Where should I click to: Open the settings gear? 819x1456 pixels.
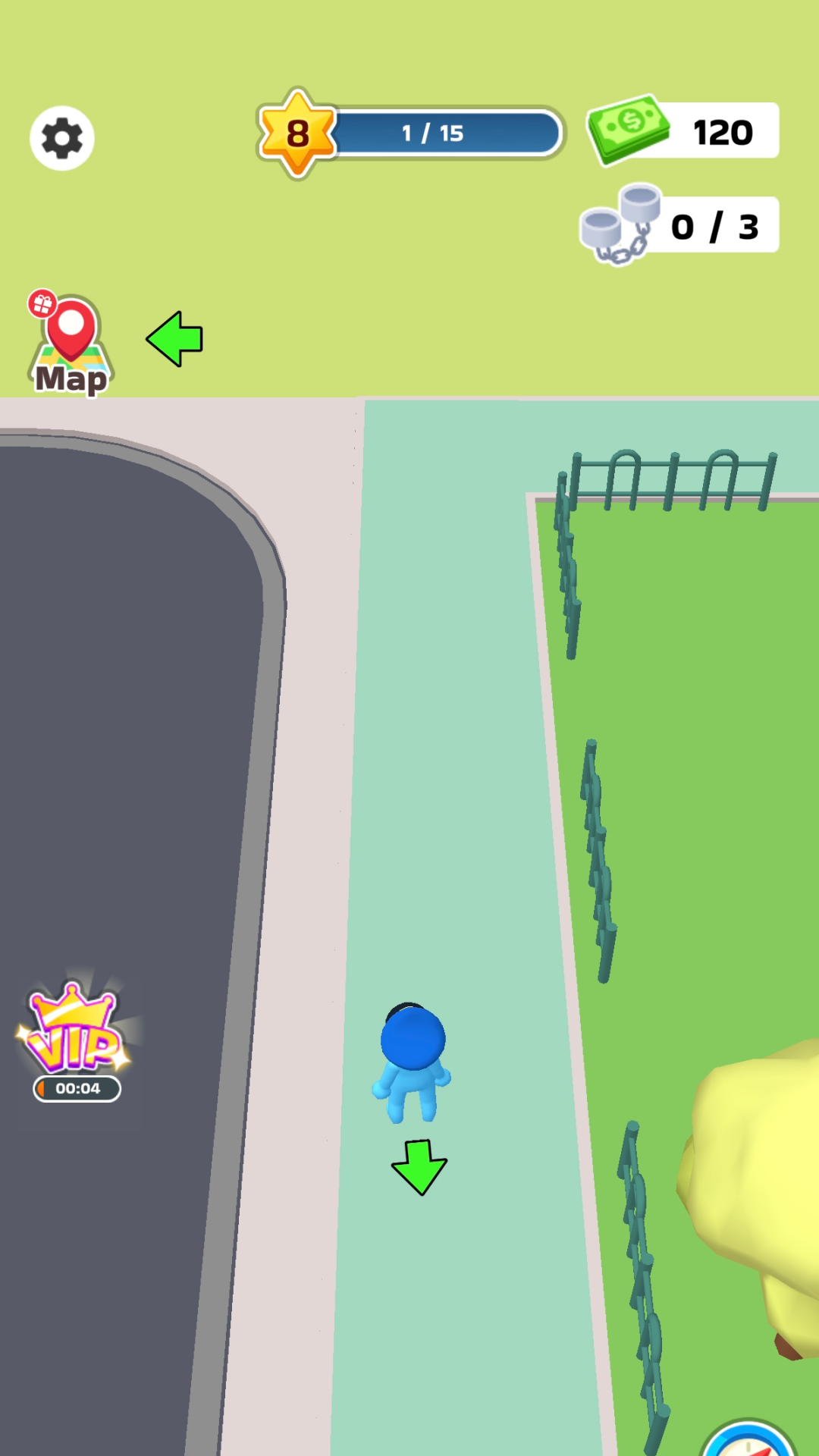click(62, 138)
